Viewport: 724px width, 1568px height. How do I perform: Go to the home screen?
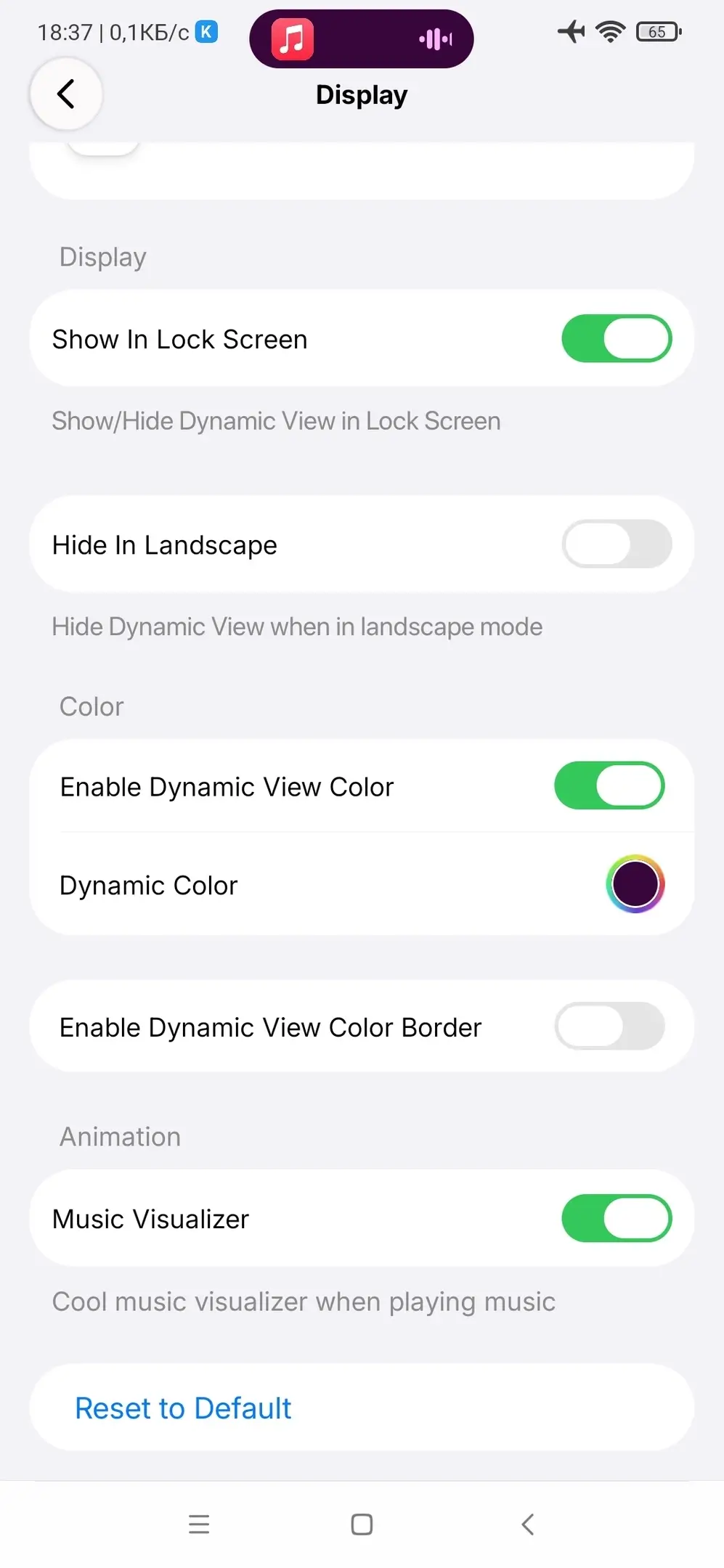[x=362, y=1524]
